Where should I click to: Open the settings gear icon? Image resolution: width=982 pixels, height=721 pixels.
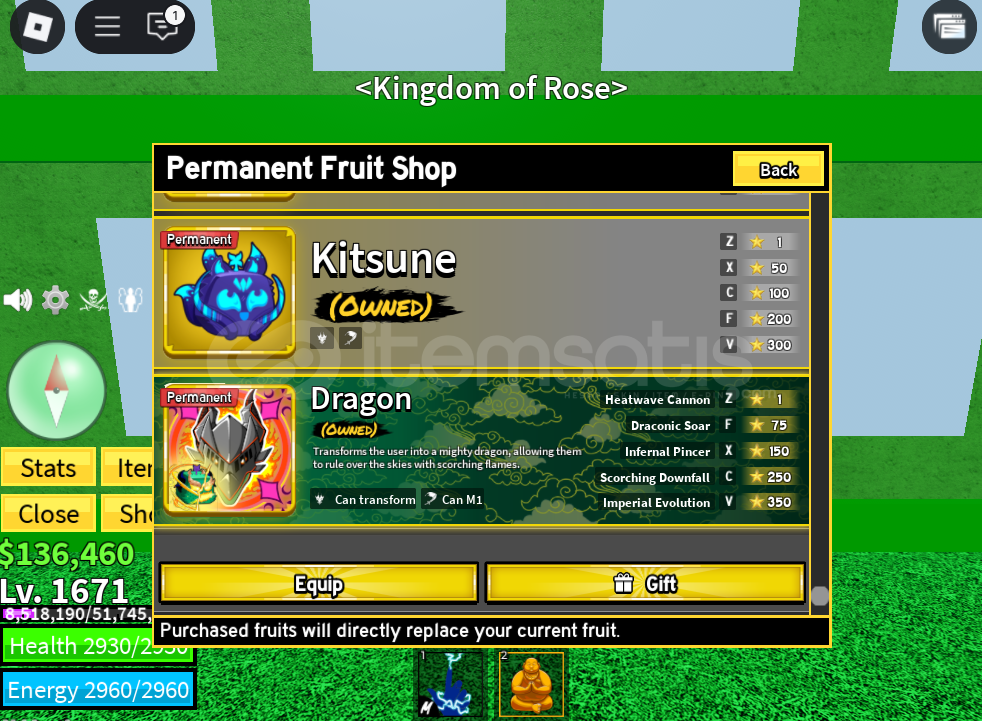pos(55,299)
